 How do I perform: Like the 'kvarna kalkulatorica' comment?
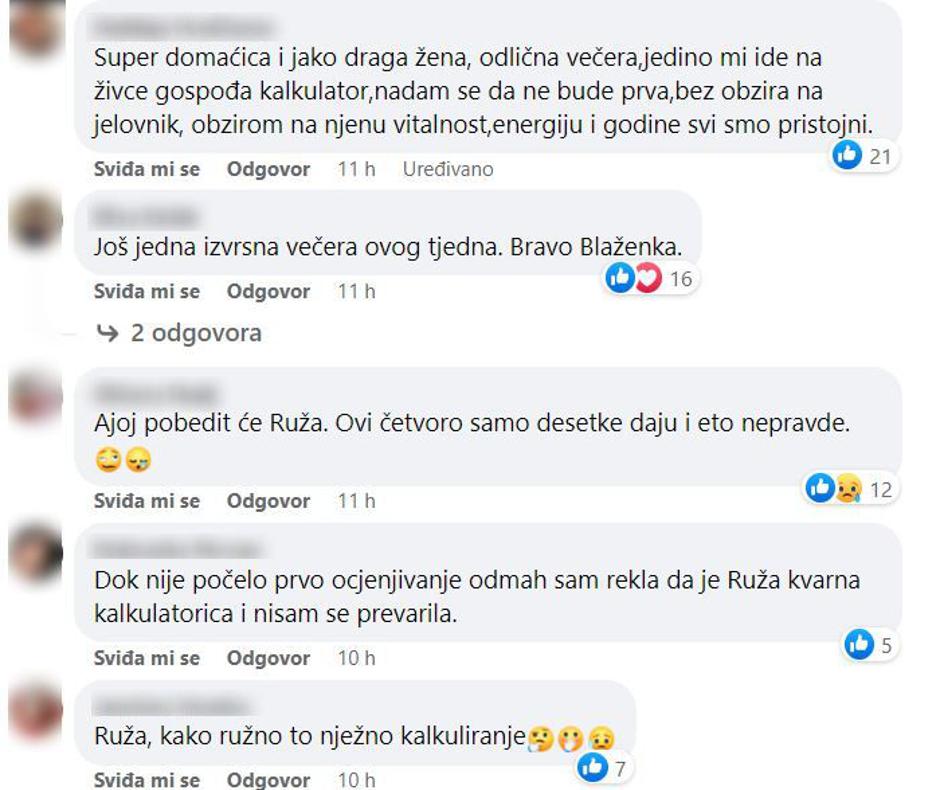coord(147,658)
